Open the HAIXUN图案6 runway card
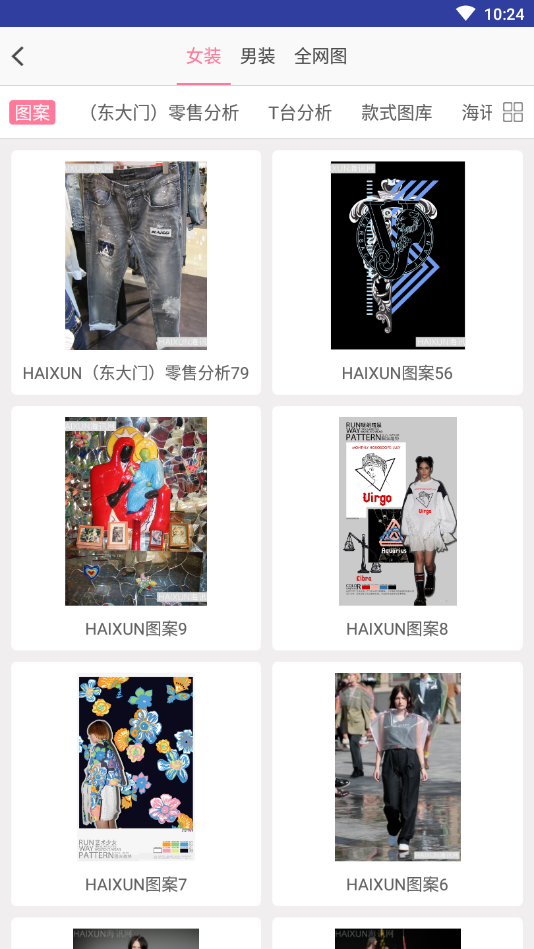The width and height of the screenshot is (534, 949). [x=397, y=784]
